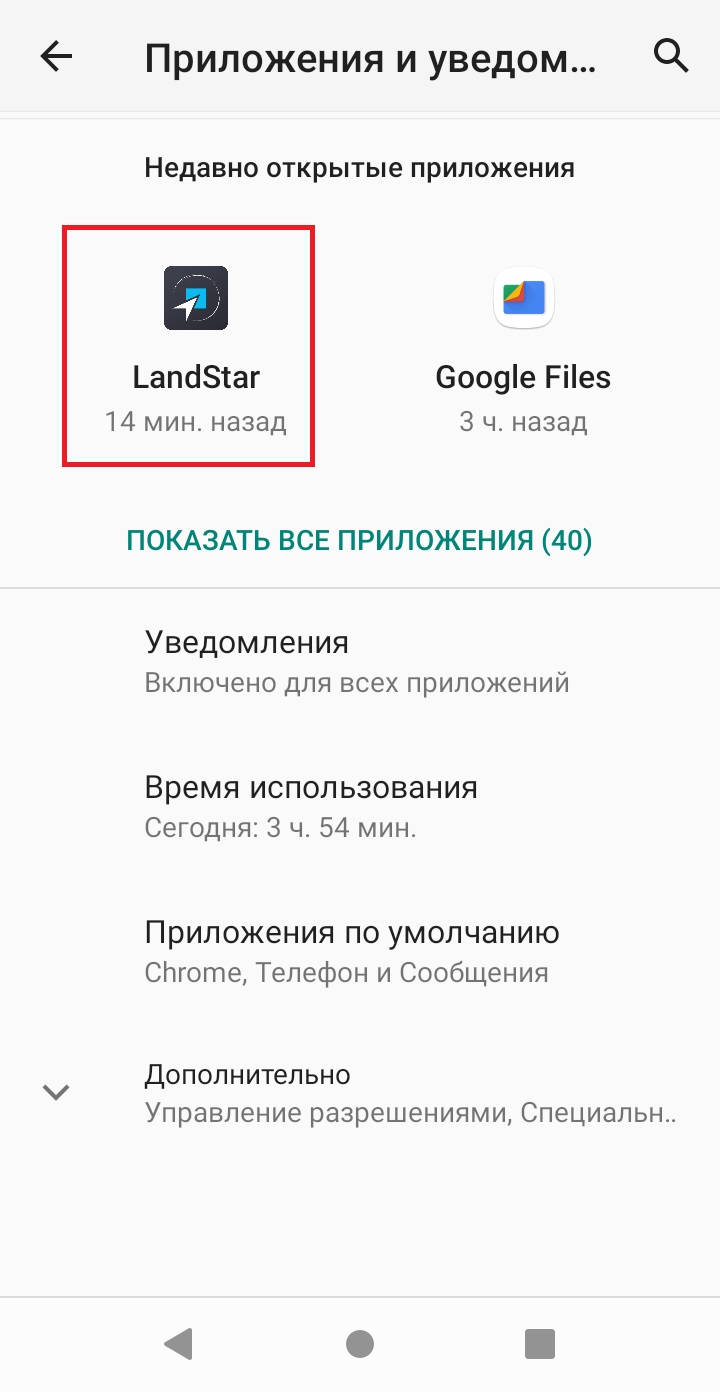
Task: Open the Google Files app info
Action: (x=523, y=343)
